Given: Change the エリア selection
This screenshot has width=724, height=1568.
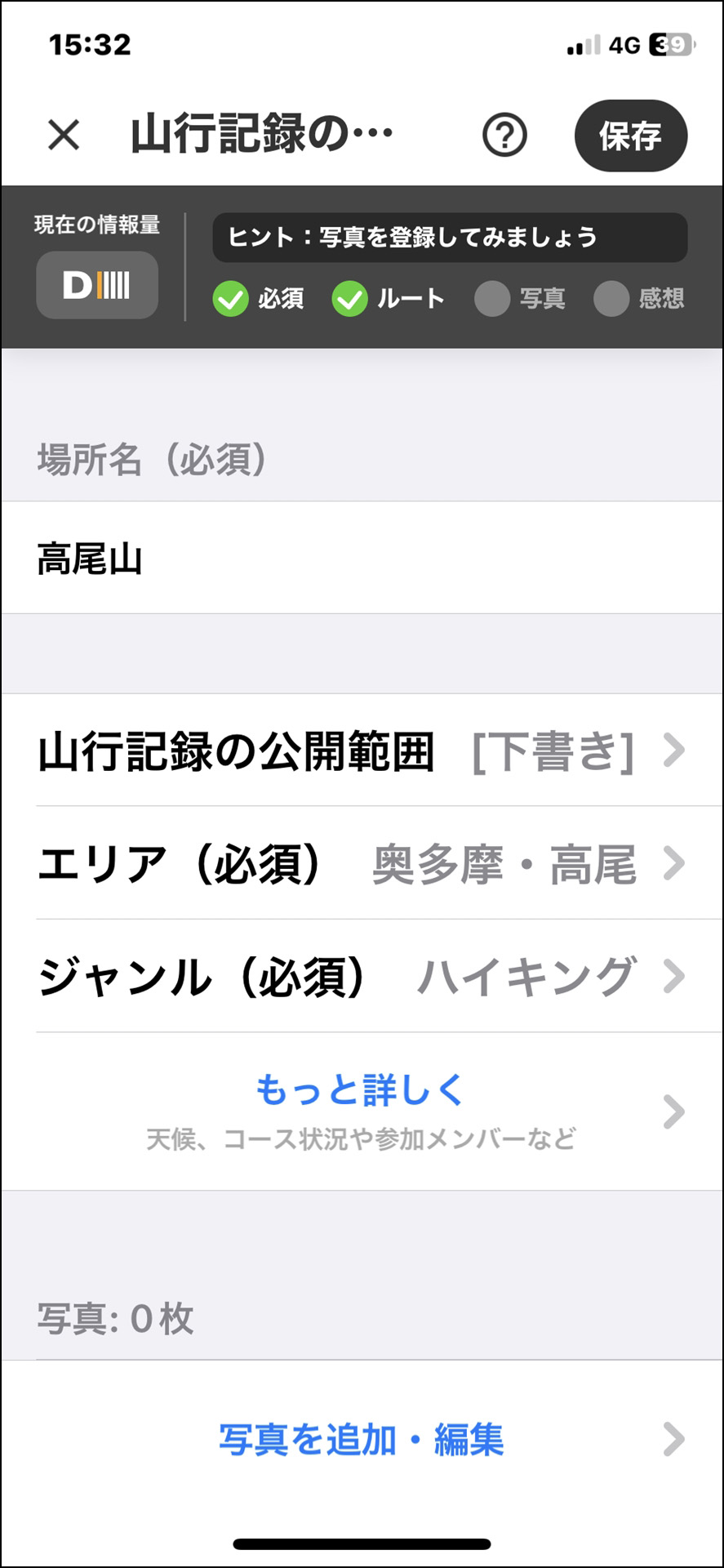Looking at the screenshot, I should pos(362,863).
